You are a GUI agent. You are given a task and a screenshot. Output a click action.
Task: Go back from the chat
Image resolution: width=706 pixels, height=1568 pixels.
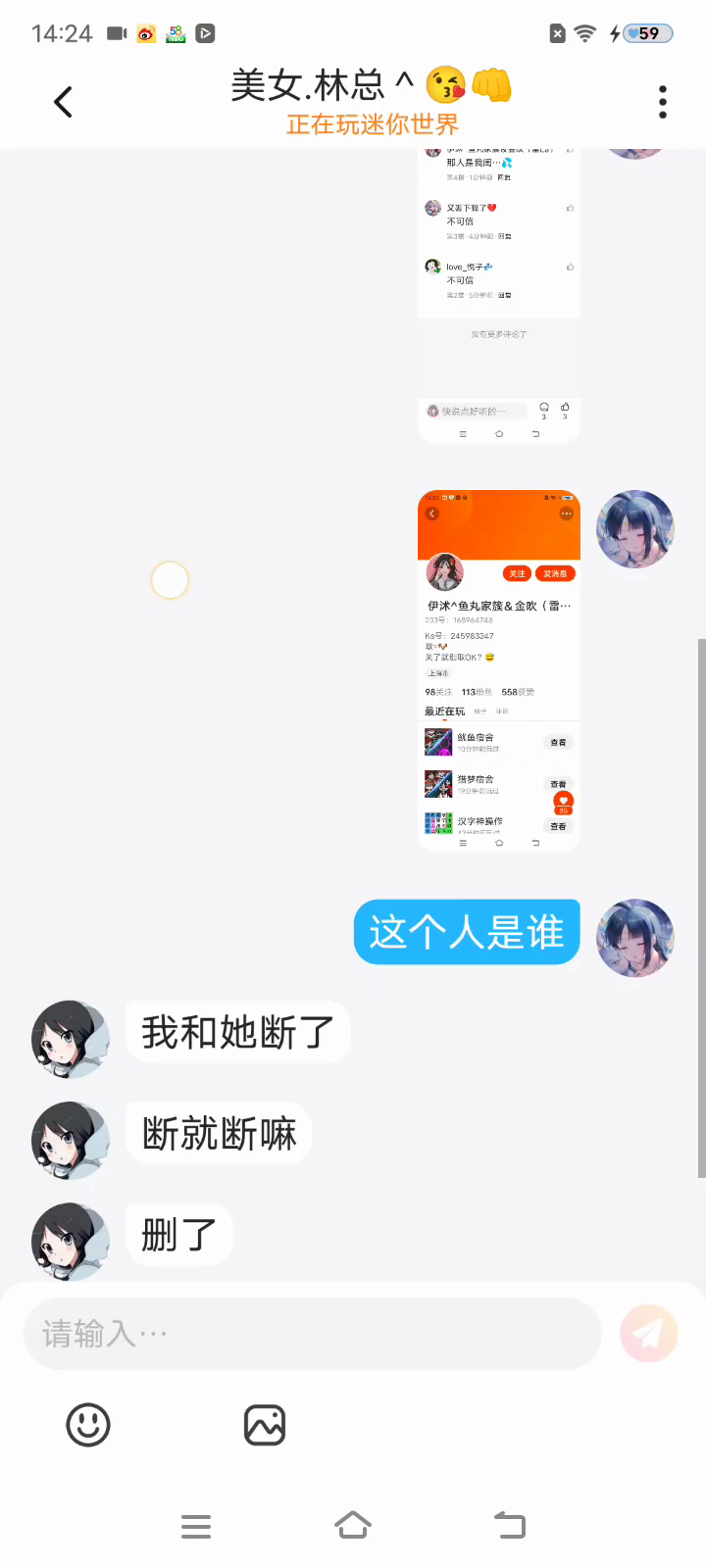(x=64, y=102)
